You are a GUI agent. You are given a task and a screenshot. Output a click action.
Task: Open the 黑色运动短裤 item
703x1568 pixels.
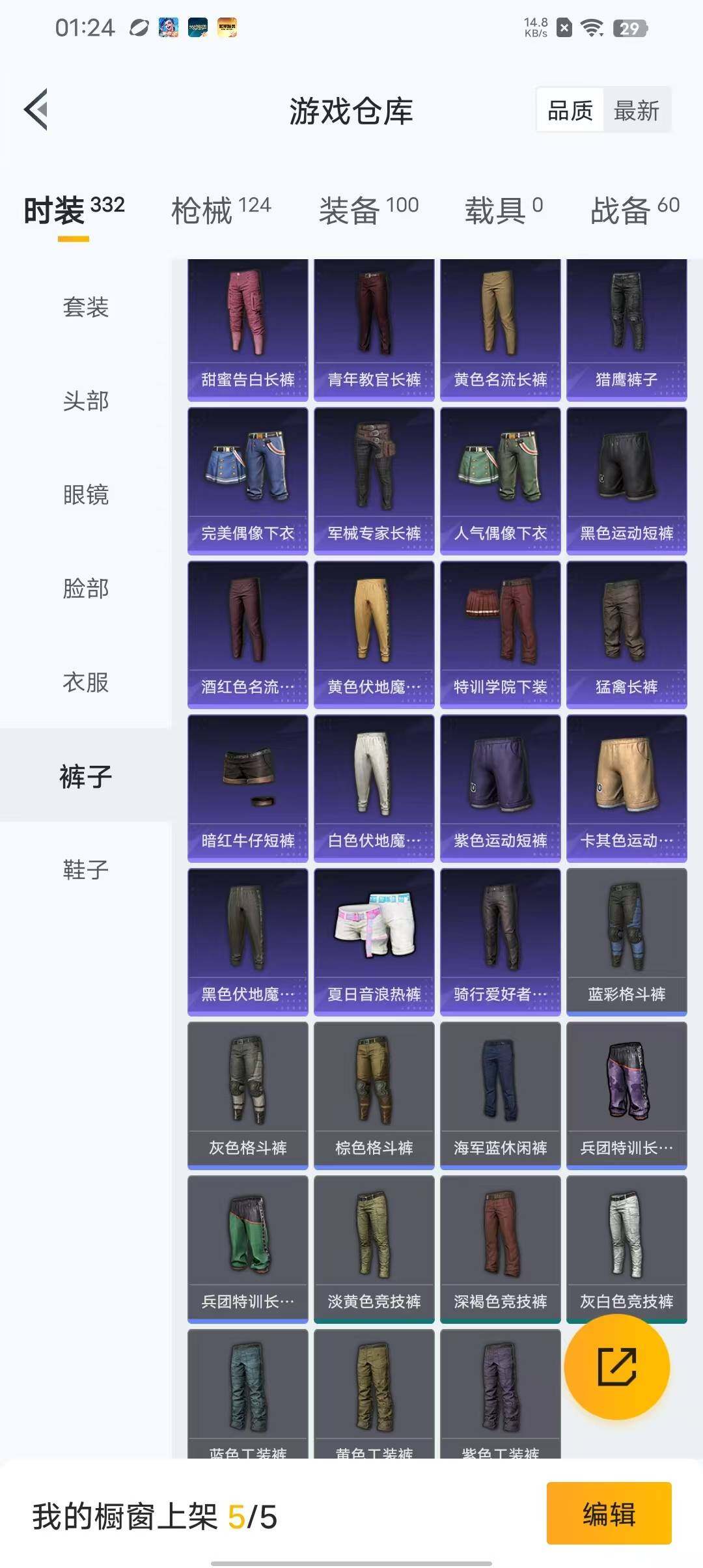627,481
